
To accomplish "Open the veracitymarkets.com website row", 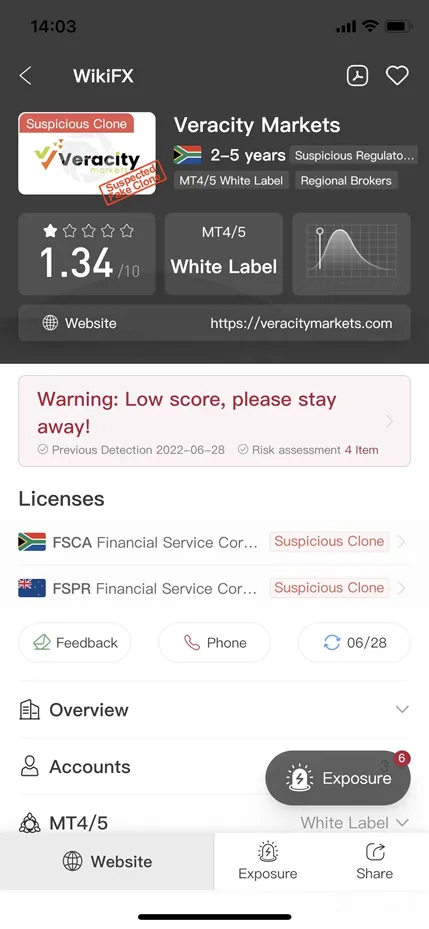I will click(214, 323).
